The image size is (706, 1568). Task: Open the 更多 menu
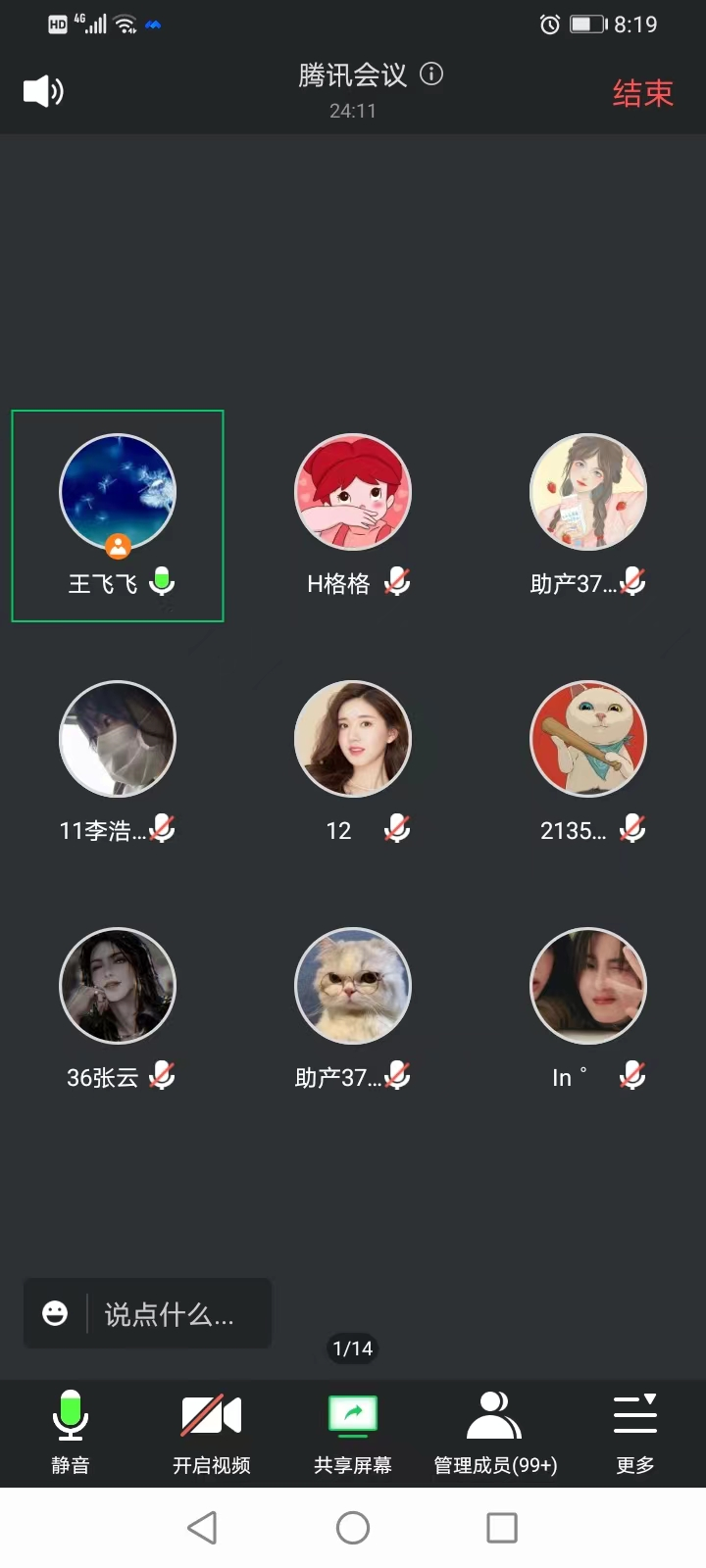coord(635,1431)
